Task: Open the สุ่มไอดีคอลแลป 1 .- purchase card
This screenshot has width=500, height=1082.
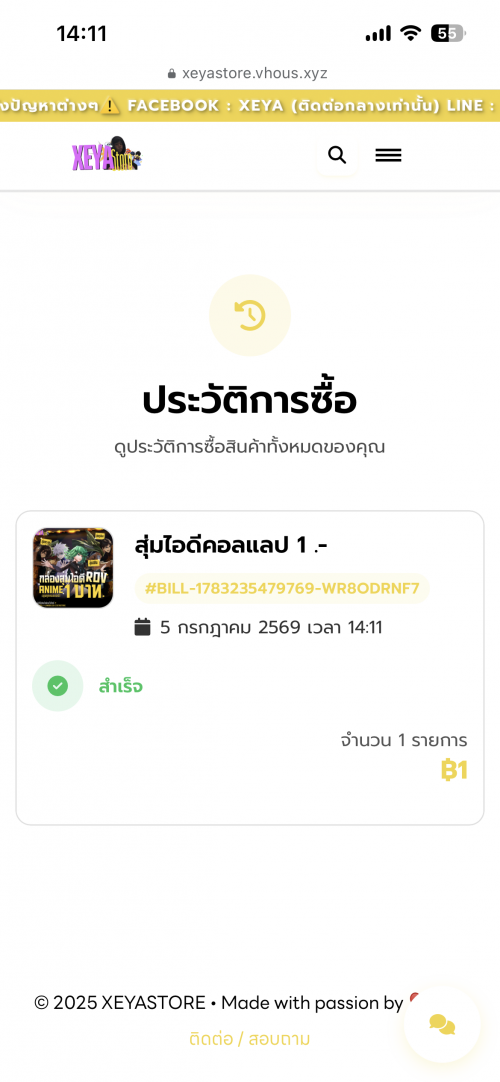Action: point(250,667)
